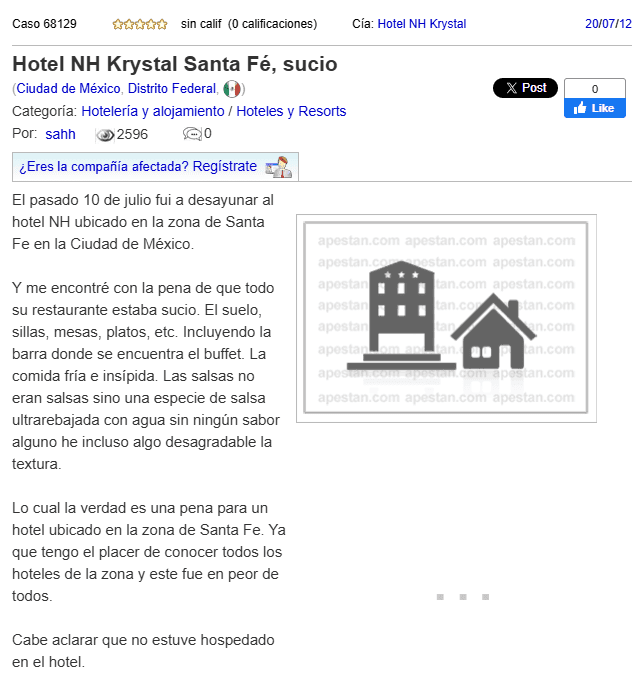Rate this case with the stars
The image size is (639, 679).
[140, 24]
